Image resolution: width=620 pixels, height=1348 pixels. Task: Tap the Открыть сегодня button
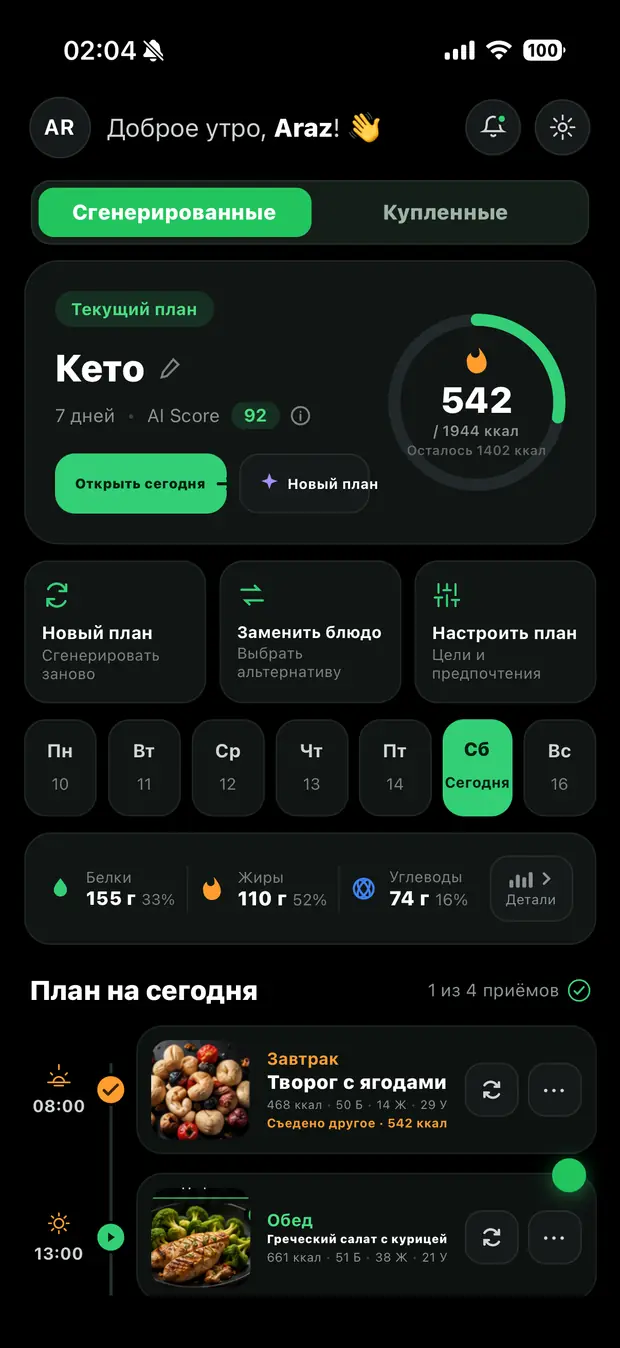(140, 484)
